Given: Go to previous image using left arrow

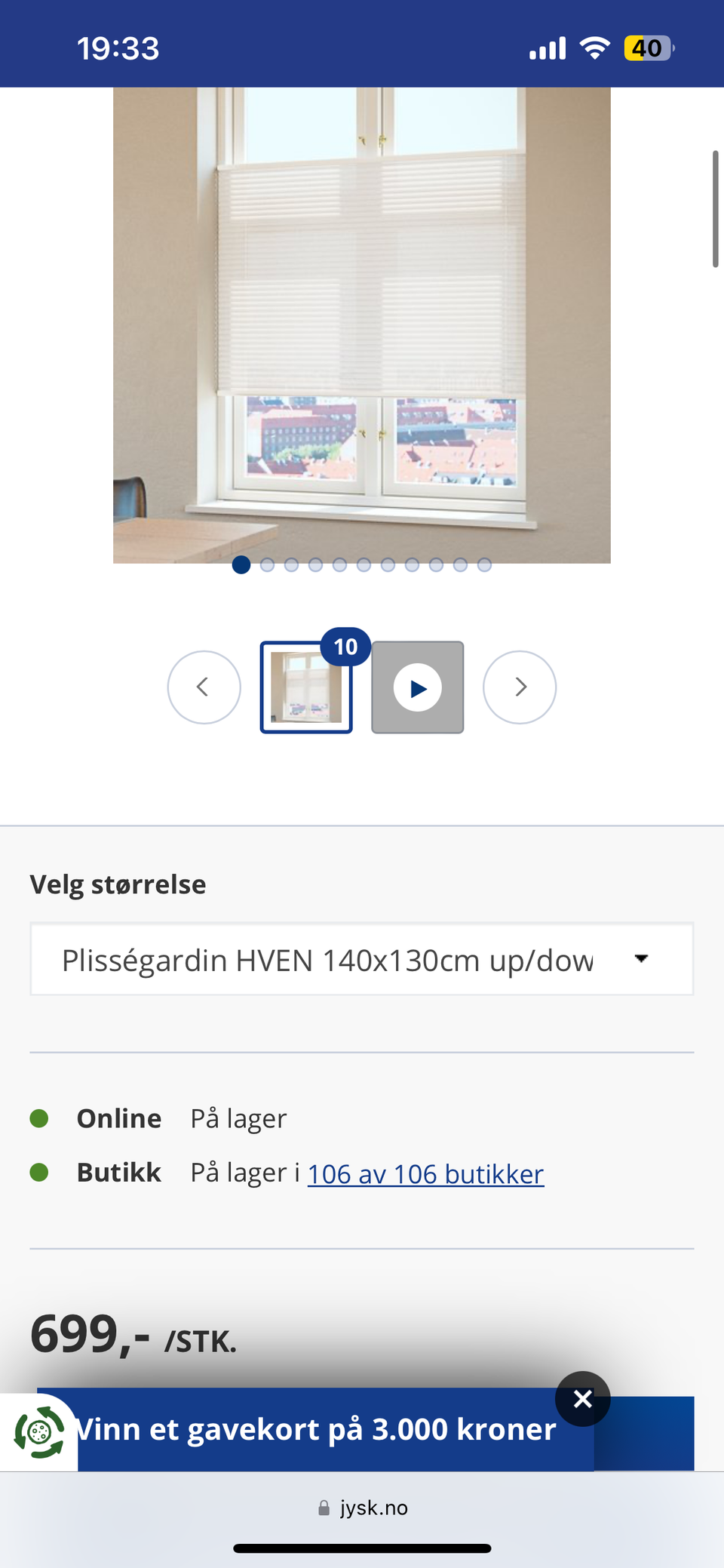Looking at the screenshot, I should coord(204,687).
